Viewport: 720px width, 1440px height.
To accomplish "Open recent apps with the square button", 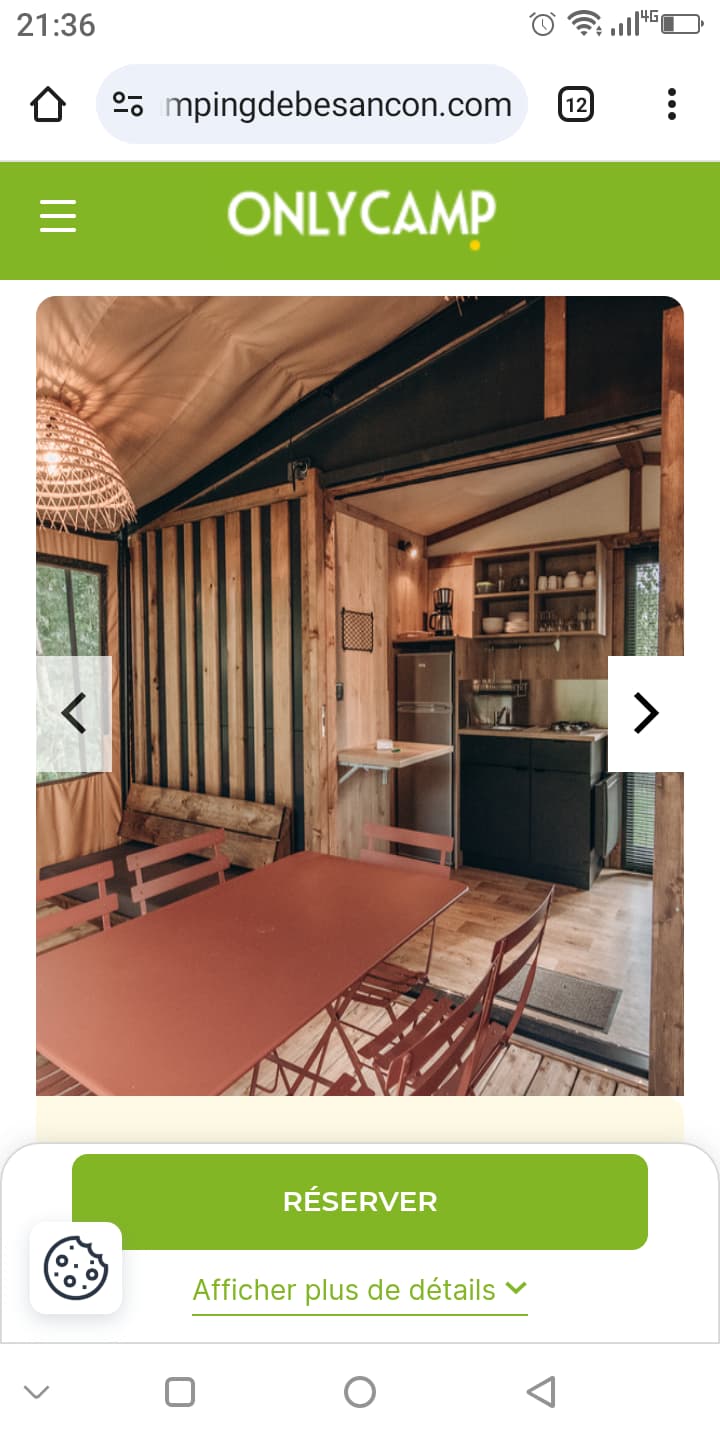I will click(x=180, y=1392).
